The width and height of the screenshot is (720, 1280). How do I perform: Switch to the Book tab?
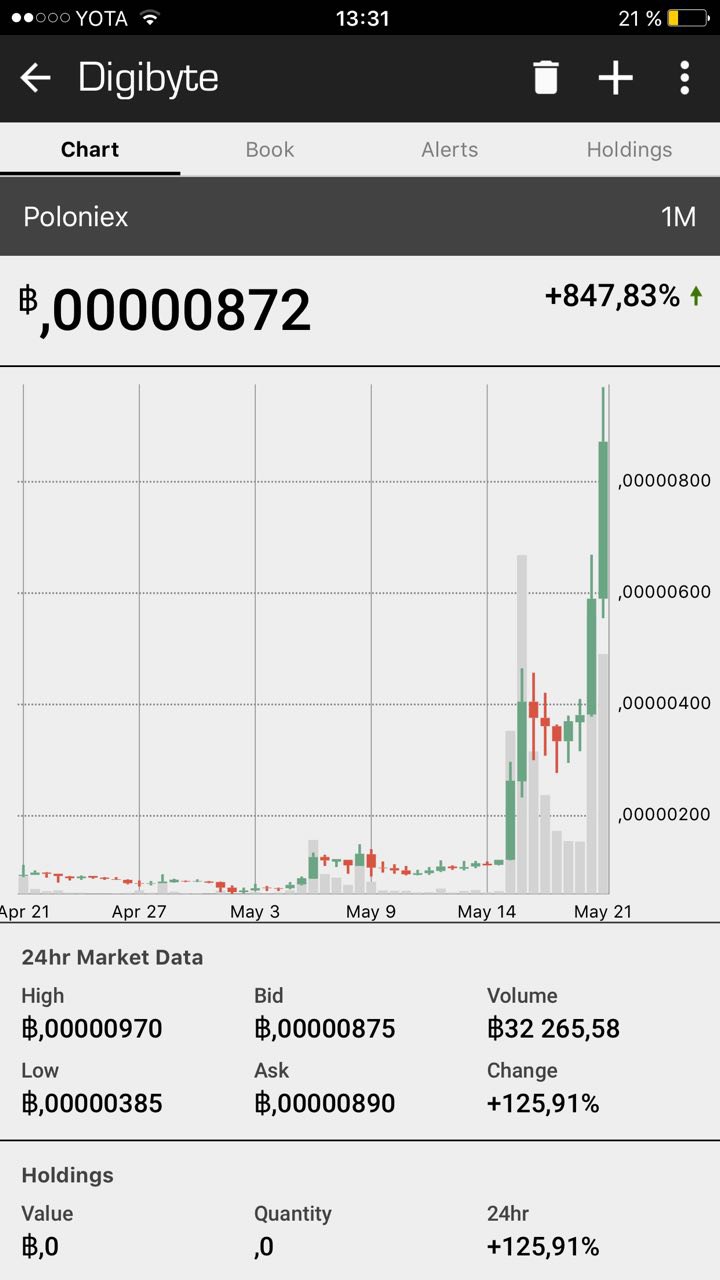point(270,150)
